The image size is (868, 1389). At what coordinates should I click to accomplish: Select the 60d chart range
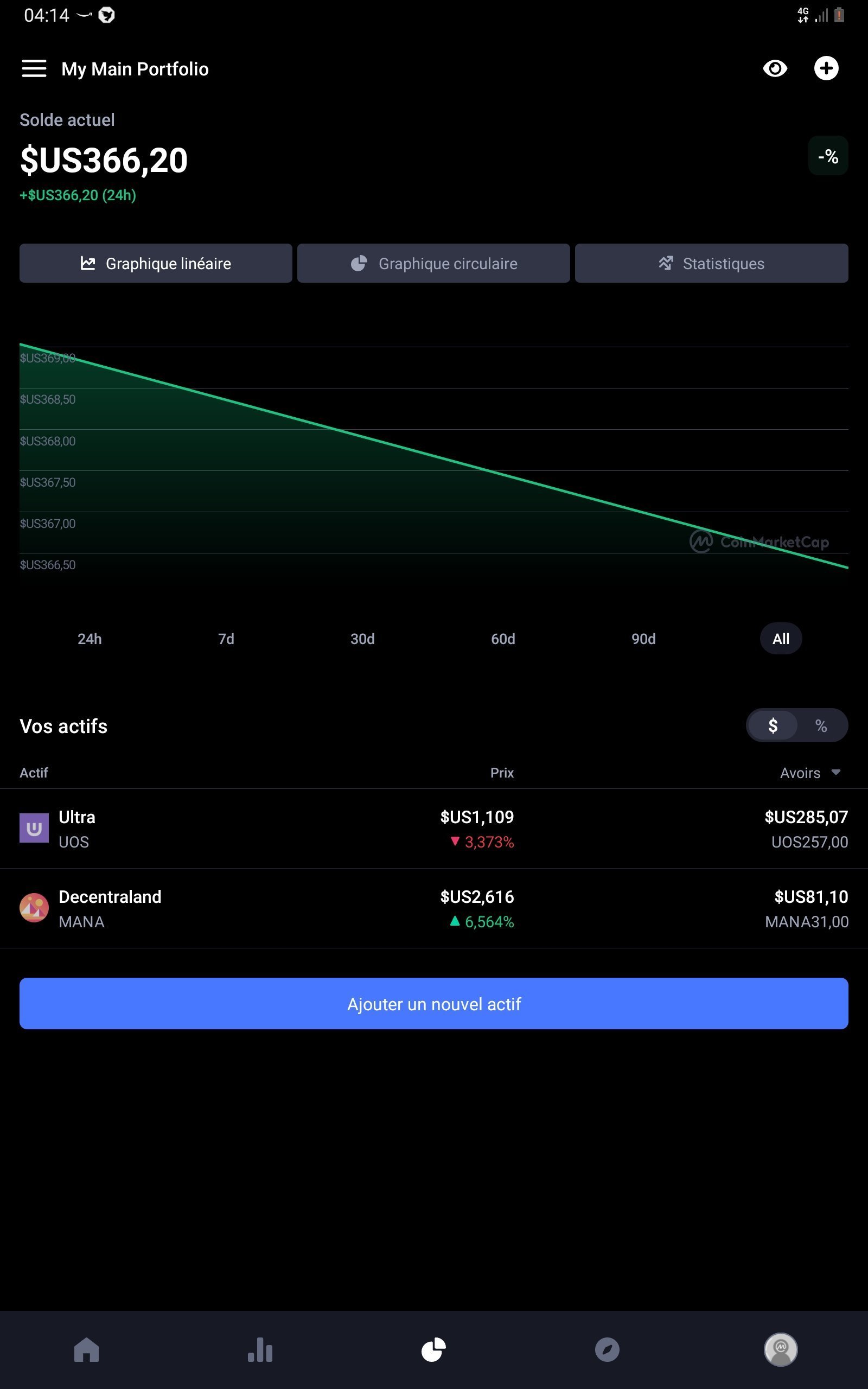tap(503, 639)
